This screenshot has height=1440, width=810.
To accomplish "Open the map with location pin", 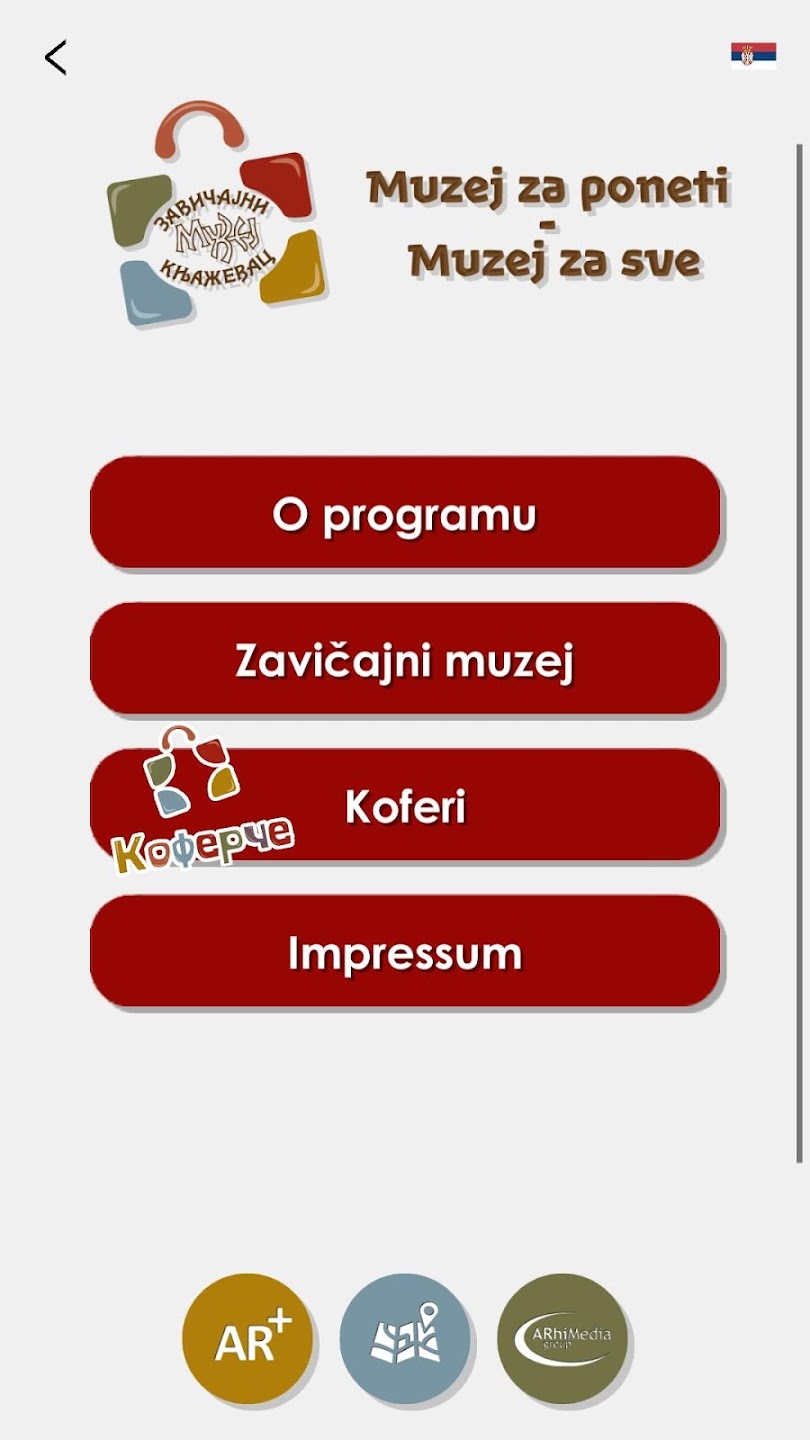I will tap(405, 1339).
